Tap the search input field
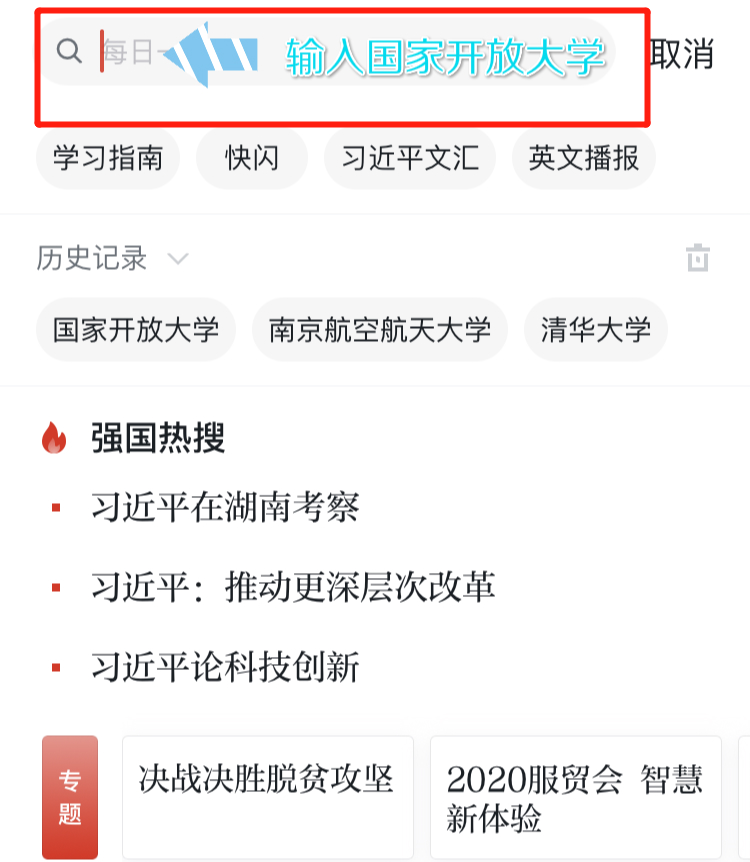This screenshot has width=750, height=862. pos(330,52)
